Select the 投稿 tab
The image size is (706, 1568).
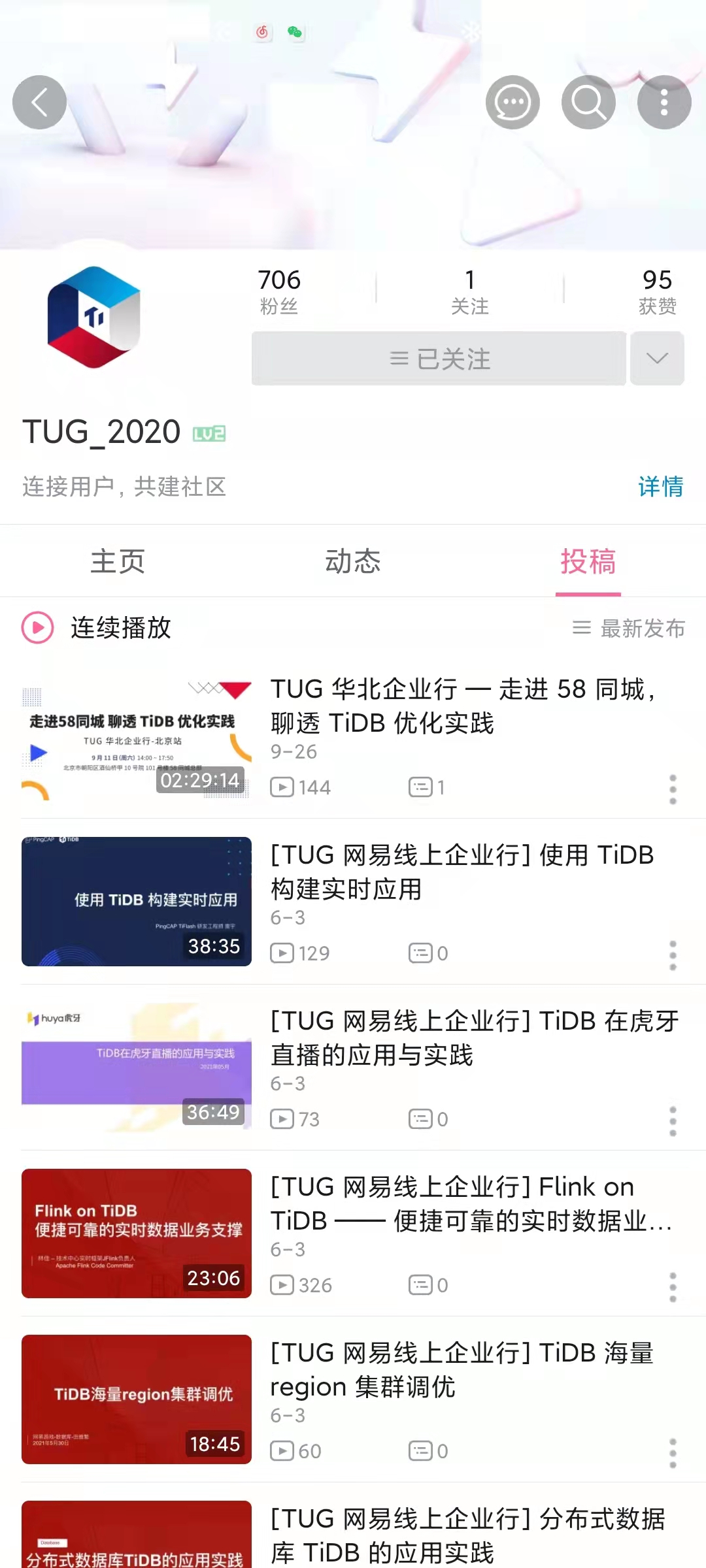coord(588,561)
